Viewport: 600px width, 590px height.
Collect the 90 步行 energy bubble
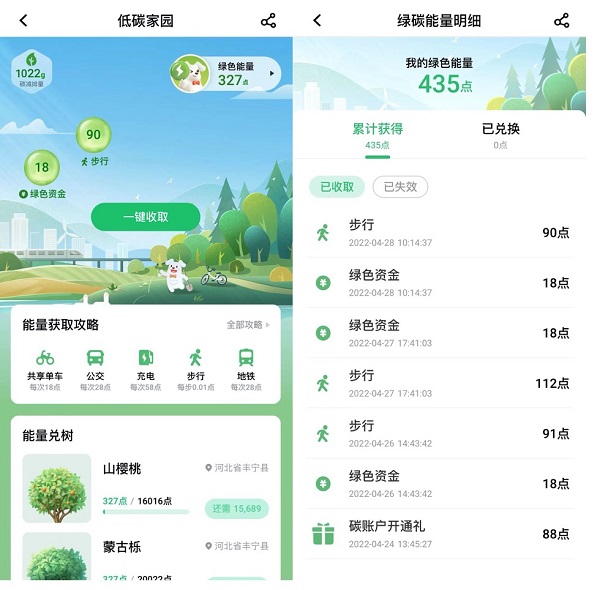94,135
